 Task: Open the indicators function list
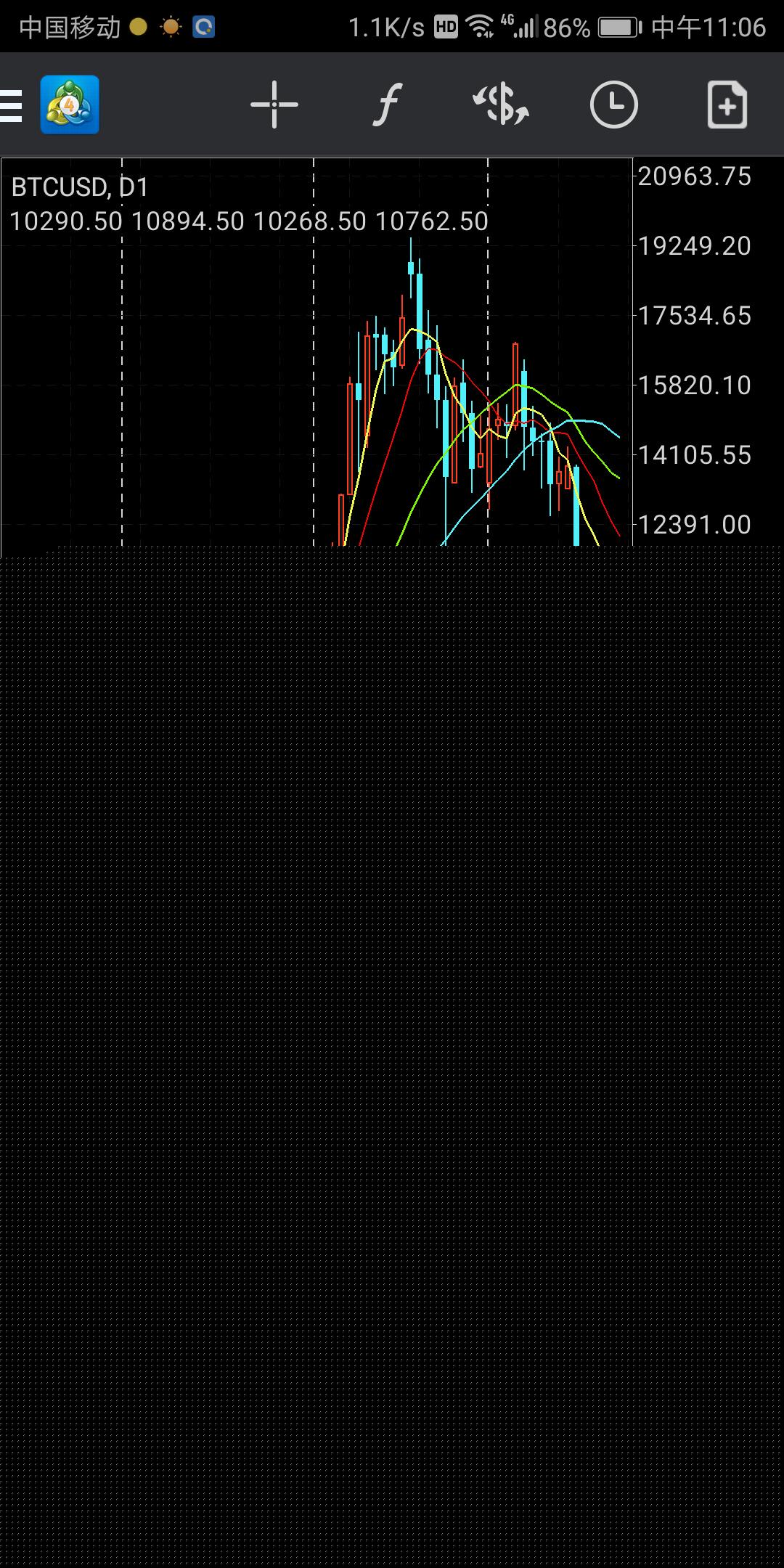pos(388,105)
